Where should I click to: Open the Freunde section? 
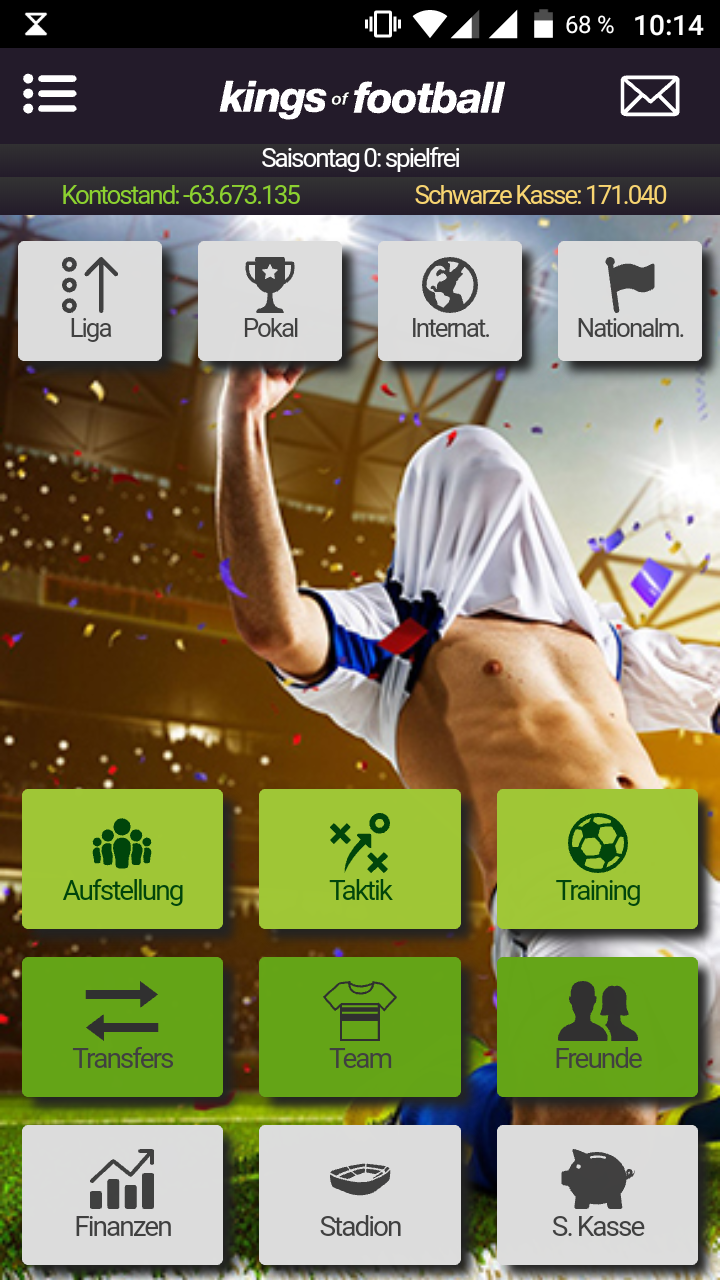[597, 1027]
